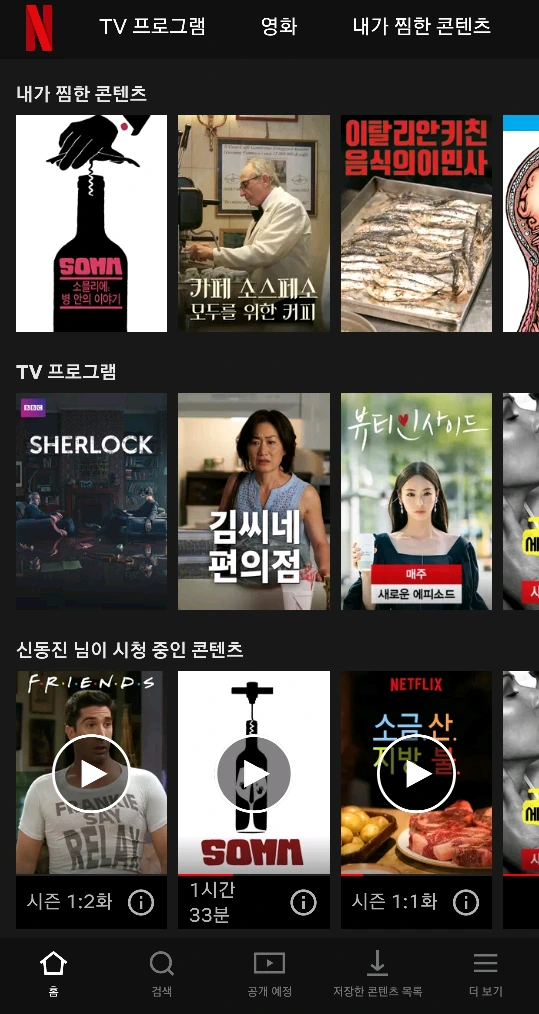Show info for Friends 시즌 1:2화
Image resolution: width=539 pixels, height=1014 pixels.
[141, 902]
